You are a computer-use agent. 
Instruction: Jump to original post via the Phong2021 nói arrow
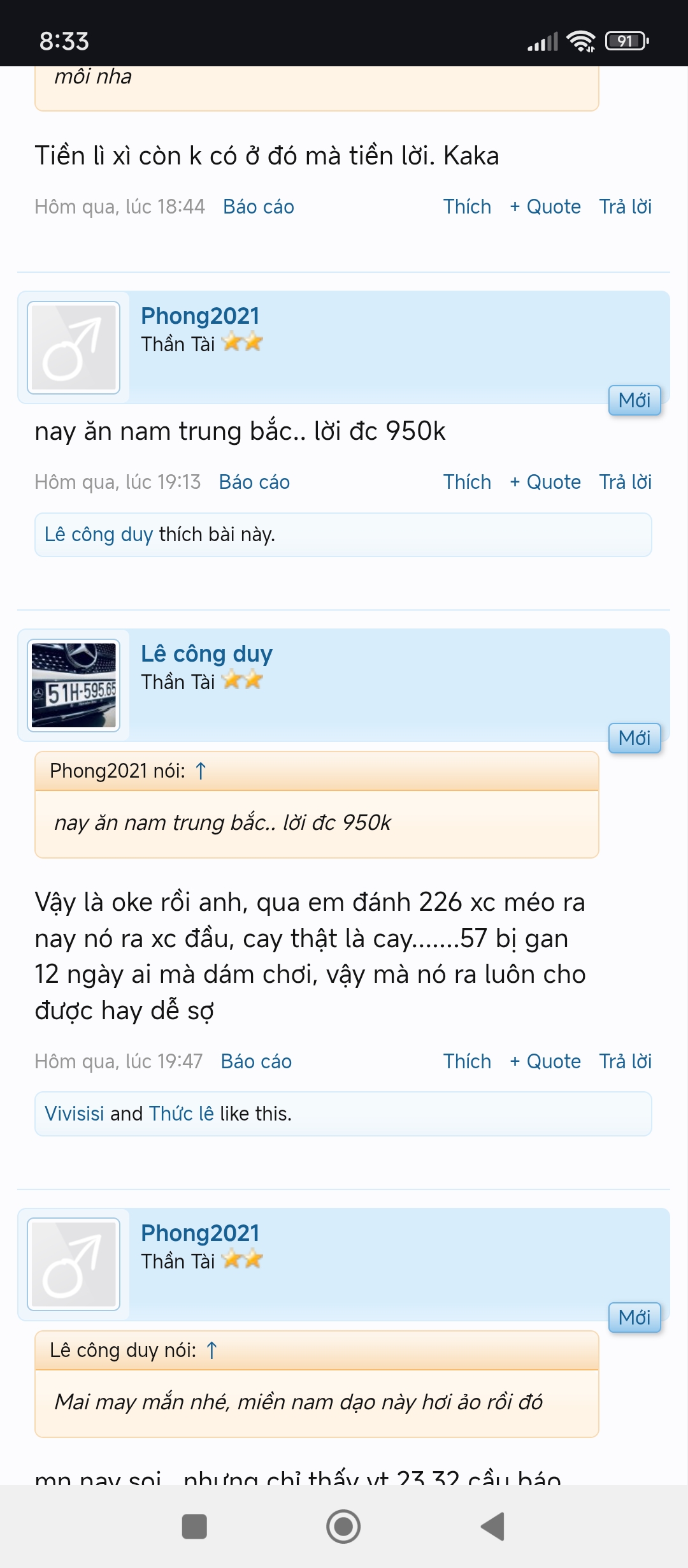201,771
